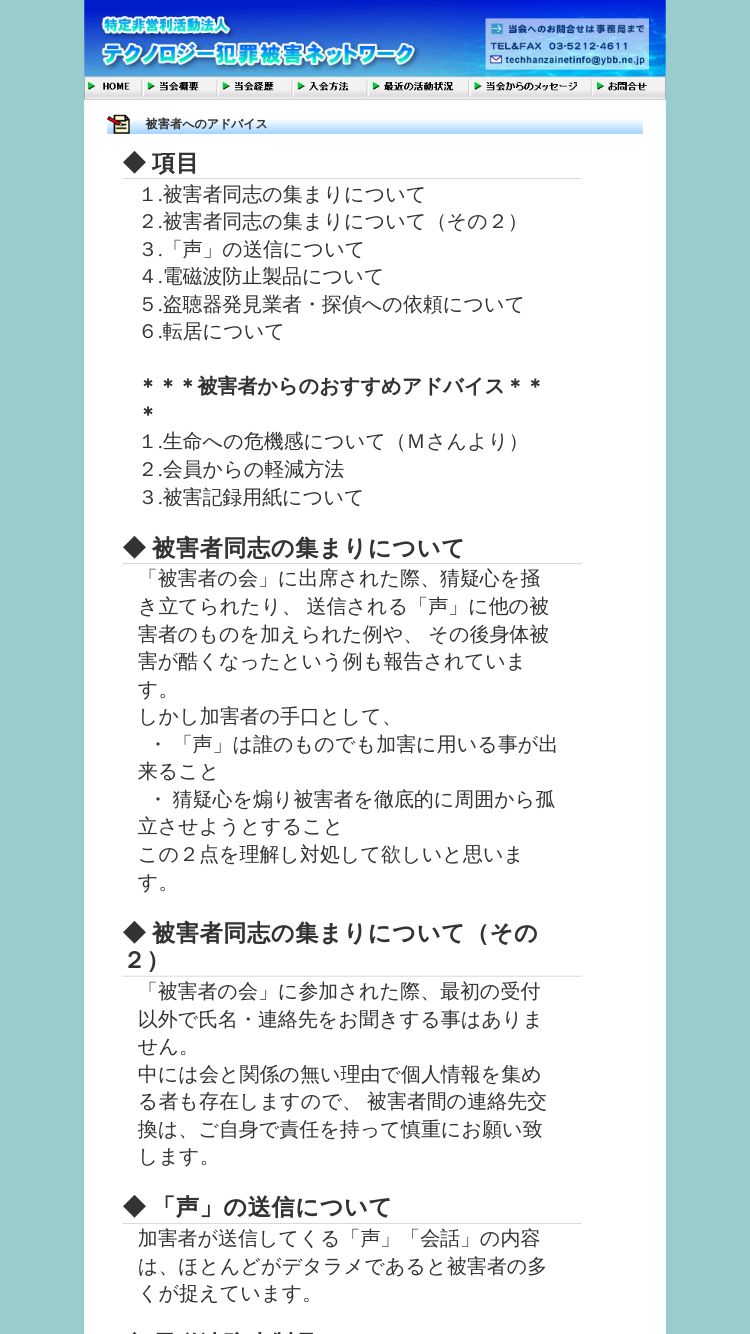Go to the HOME page
Screen dimensions: 750x1334
pyautogui.click(x=113, y=87)
